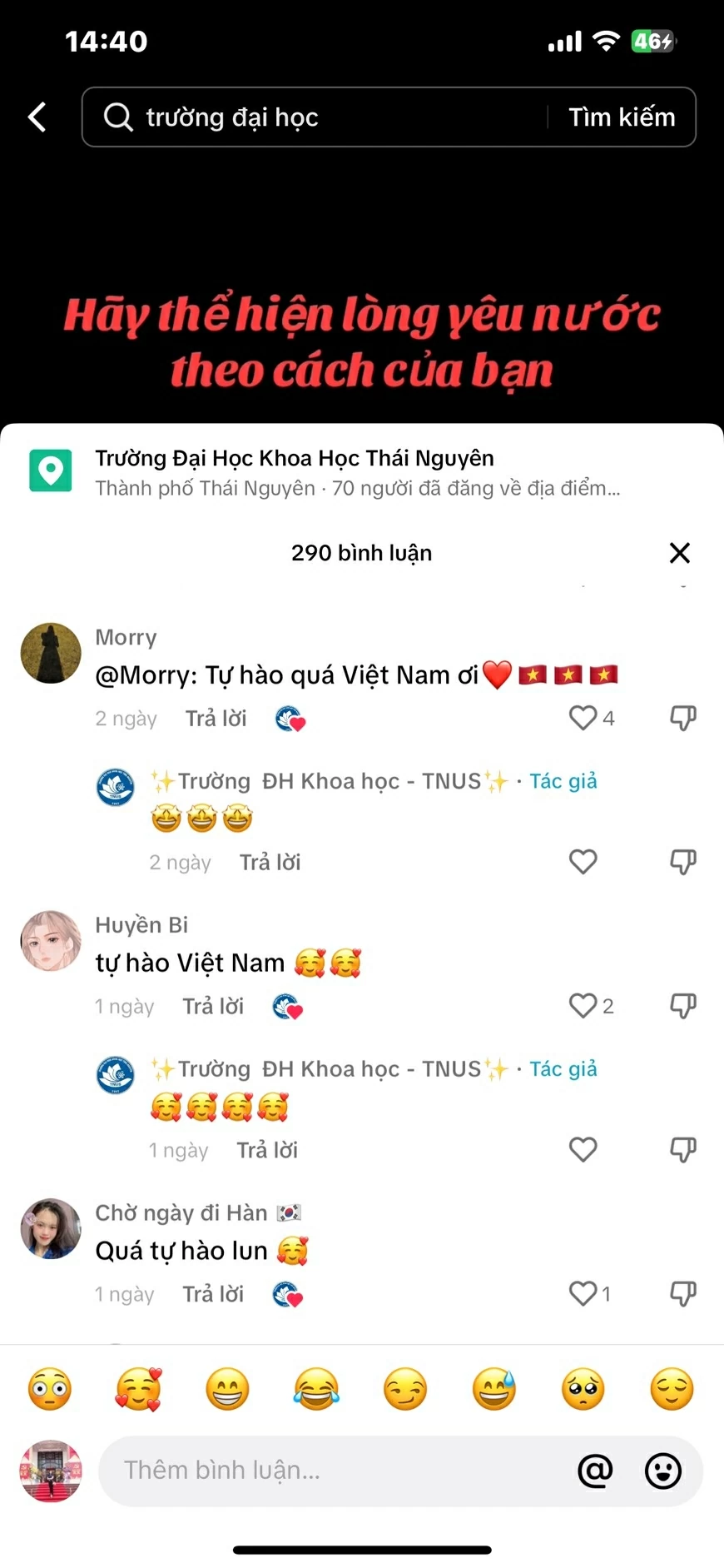Insert the pleading face emoji
This screenshot has width=724, height=1568.
[583, 1389]
